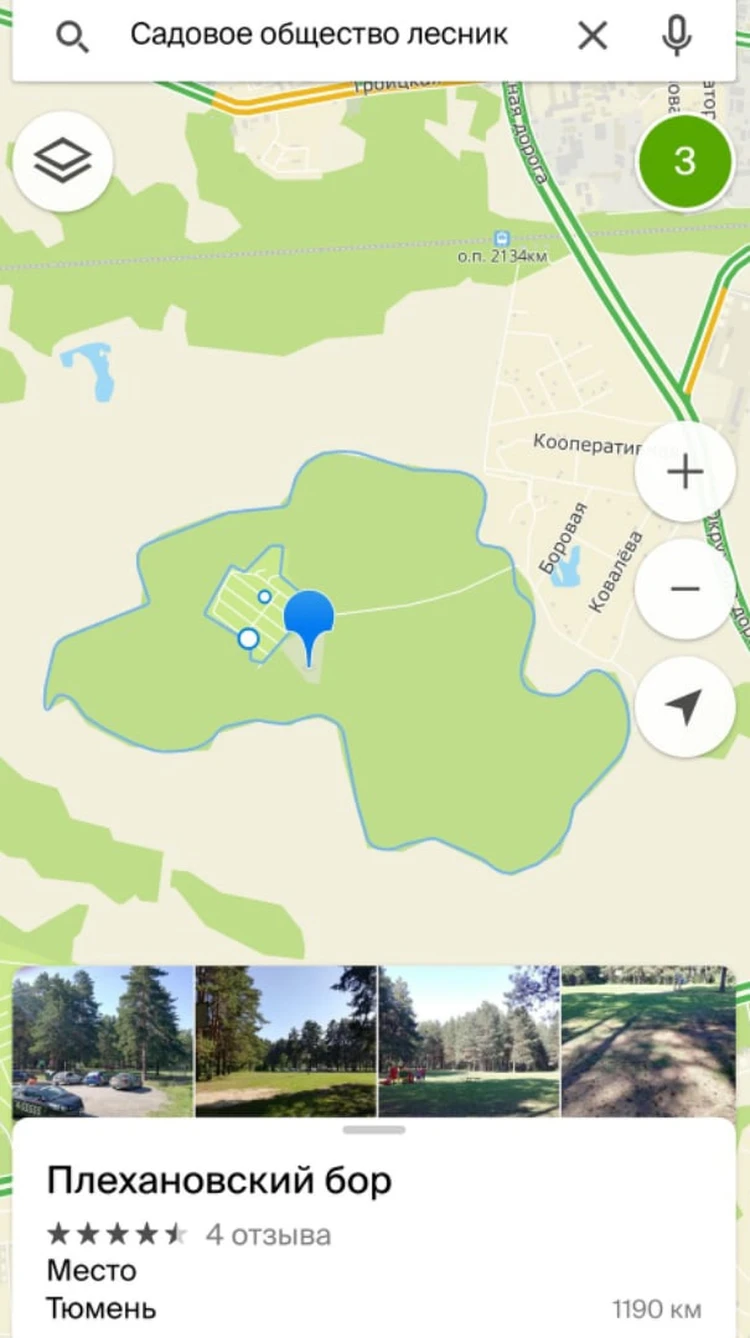Center map on my location
Screen dimensions: 750x1338
point(685,707)
